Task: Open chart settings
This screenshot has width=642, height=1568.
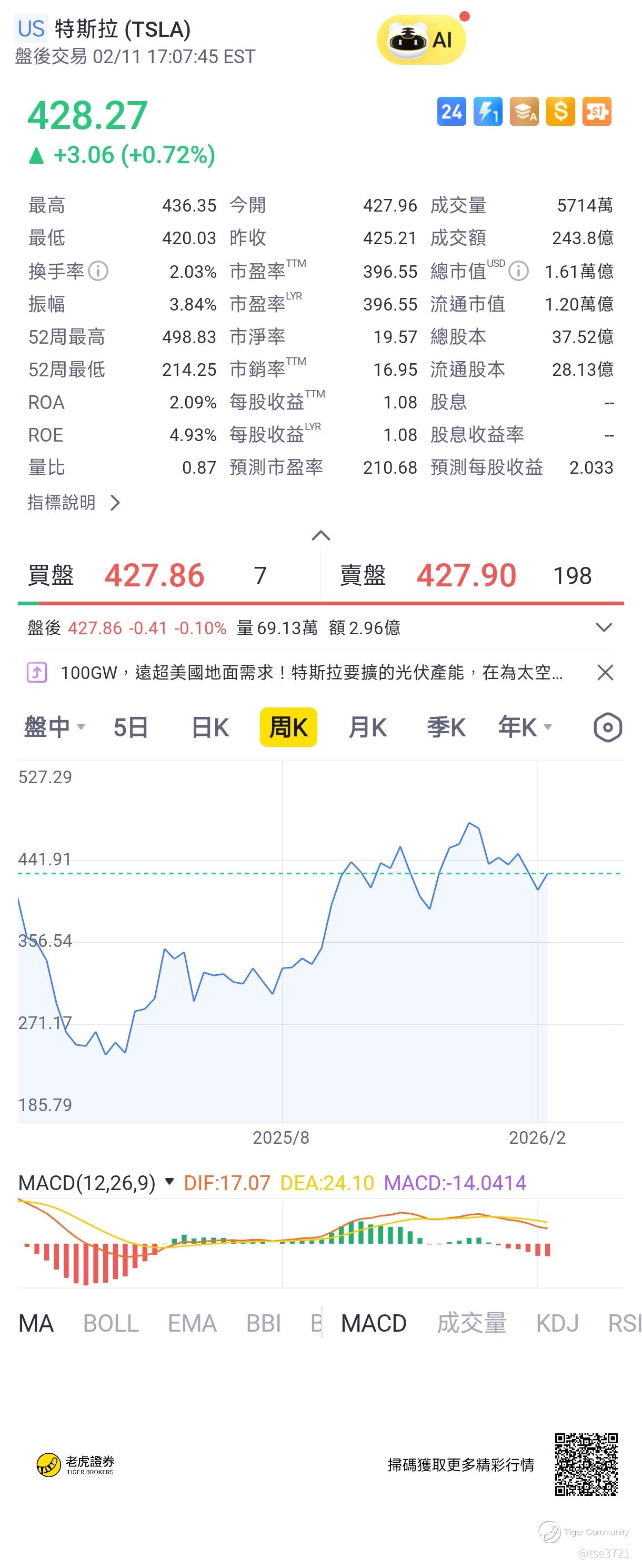Action: 607,727
